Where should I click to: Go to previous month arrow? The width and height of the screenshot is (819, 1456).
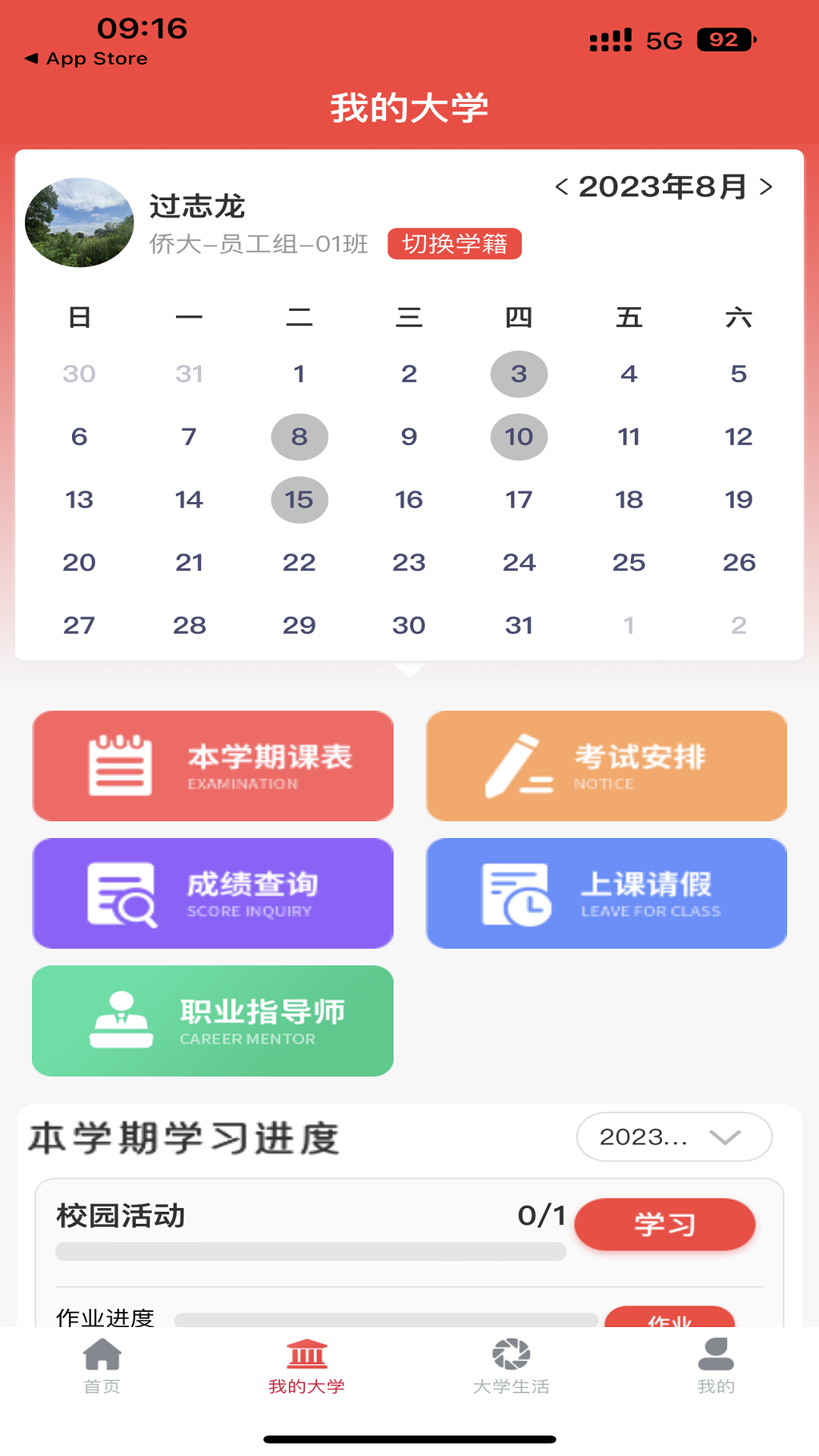point(562,187)
